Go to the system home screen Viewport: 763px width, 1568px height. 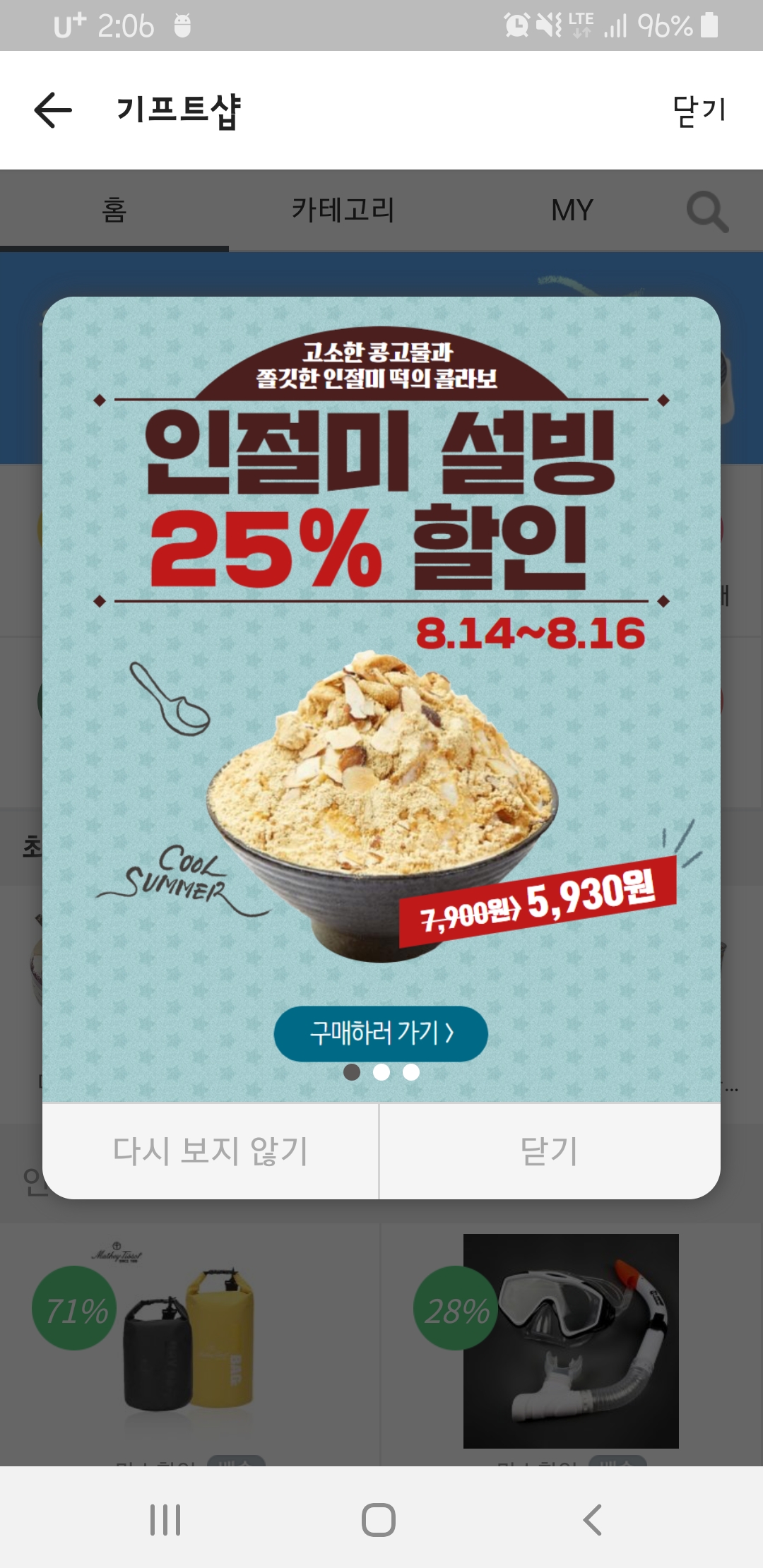pos(379,1519)
